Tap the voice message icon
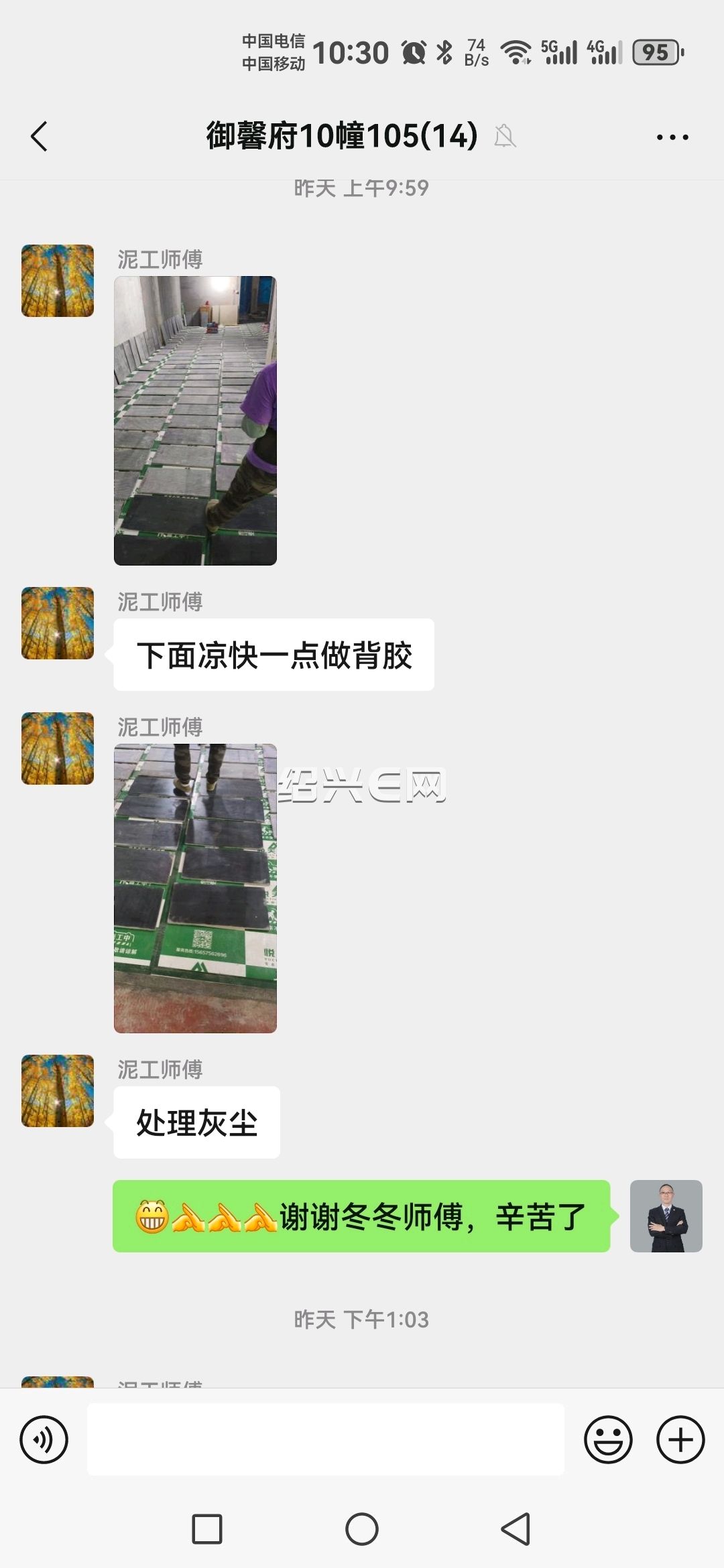This screenshot has height=1568, width=724. click(x=44, y=1439)
